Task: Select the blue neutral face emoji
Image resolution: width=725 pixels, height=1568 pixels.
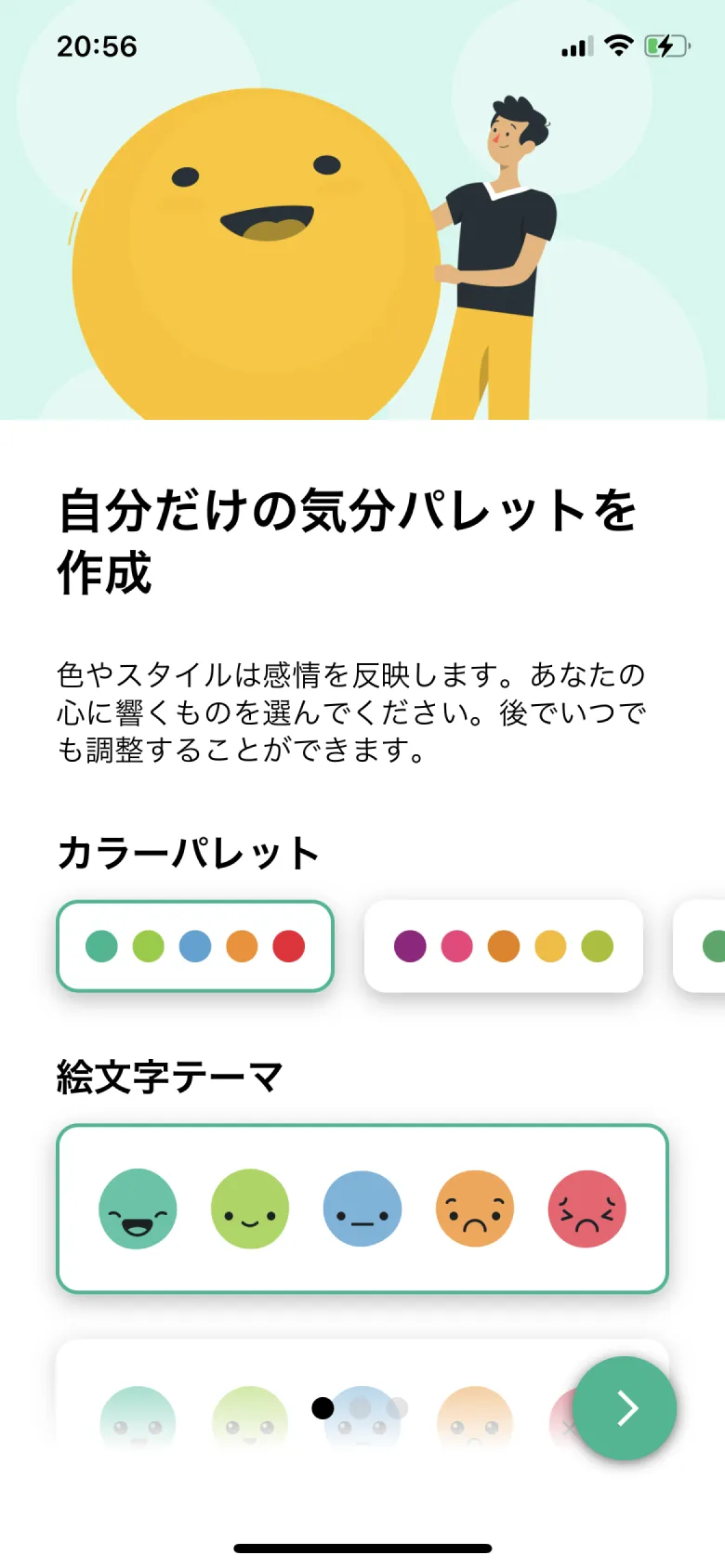Action: point(362,1209)
